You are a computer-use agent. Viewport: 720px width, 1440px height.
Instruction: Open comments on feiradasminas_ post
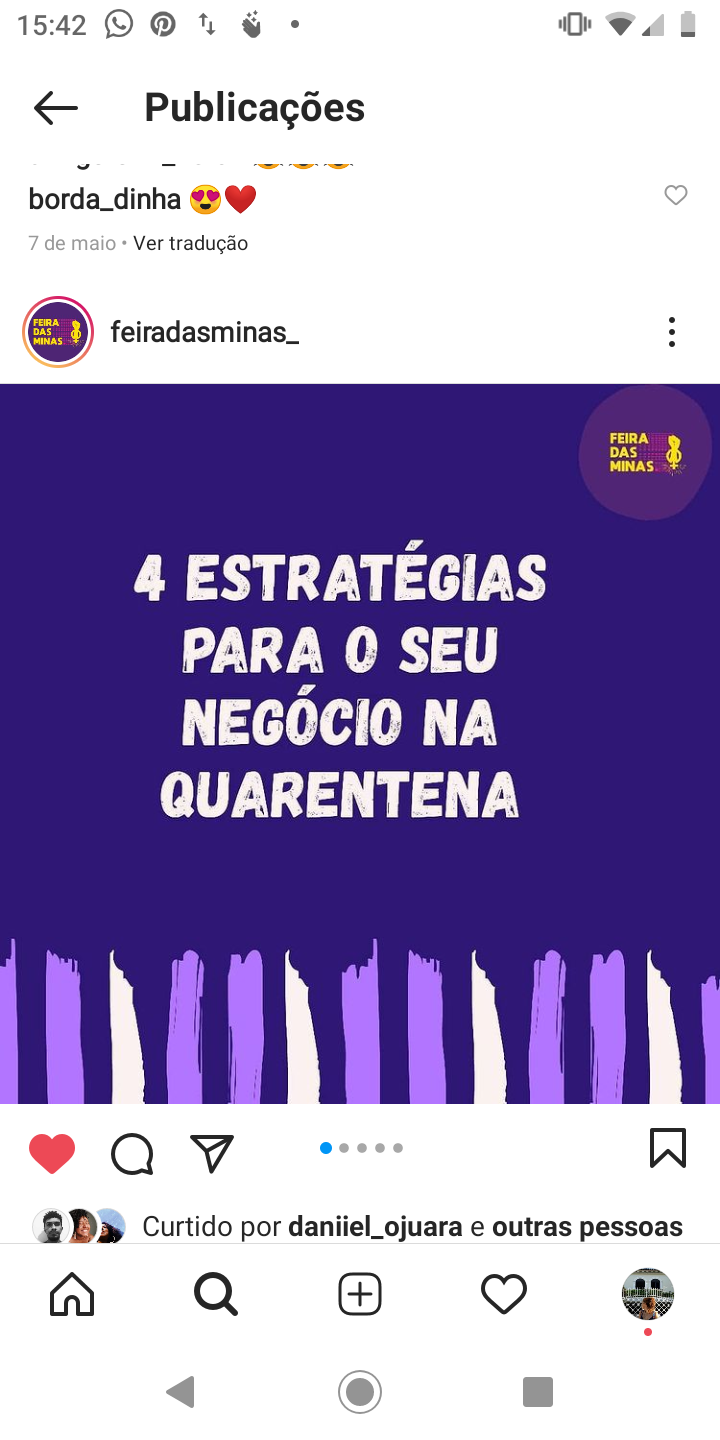[132, 1153]
